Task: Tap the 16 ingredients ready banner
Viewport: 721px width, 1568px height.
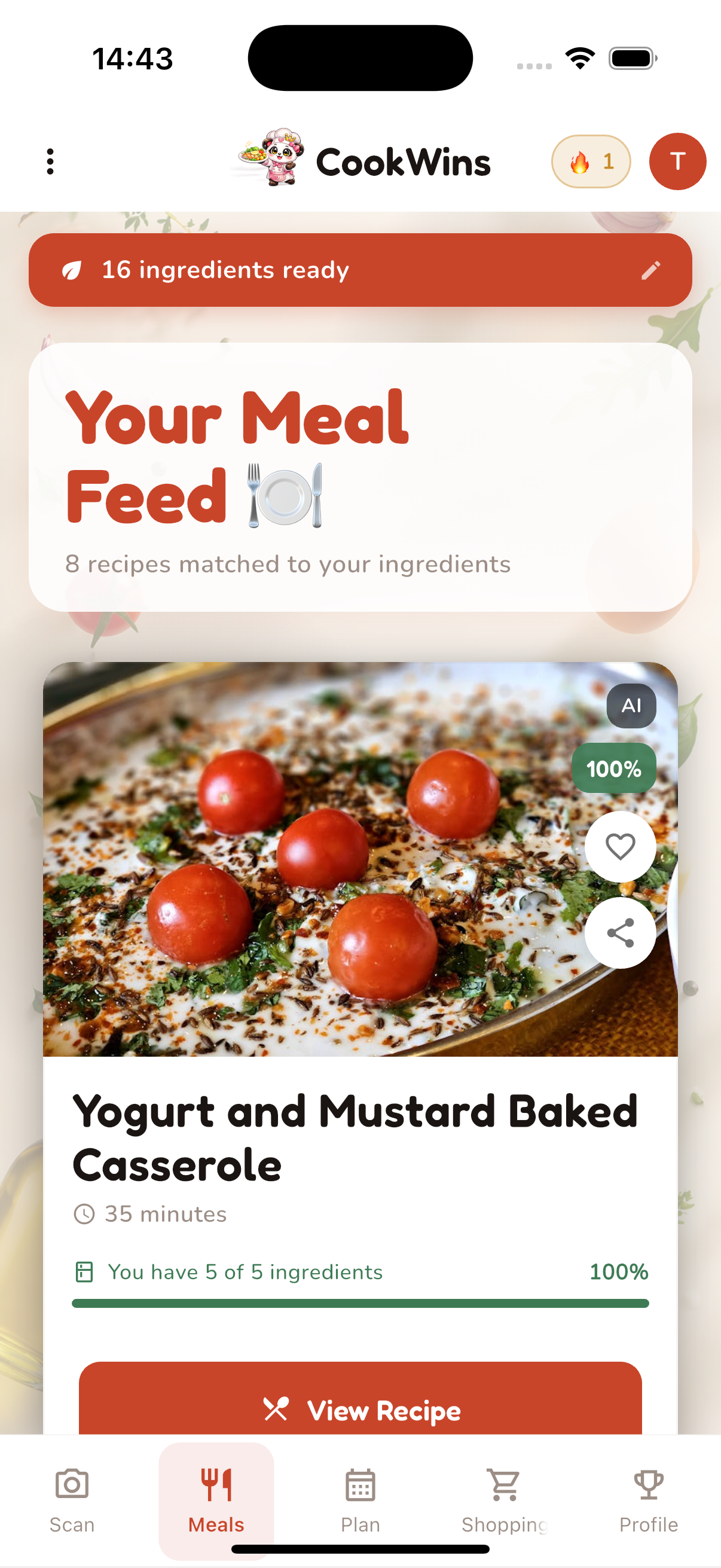Action: 360,270
